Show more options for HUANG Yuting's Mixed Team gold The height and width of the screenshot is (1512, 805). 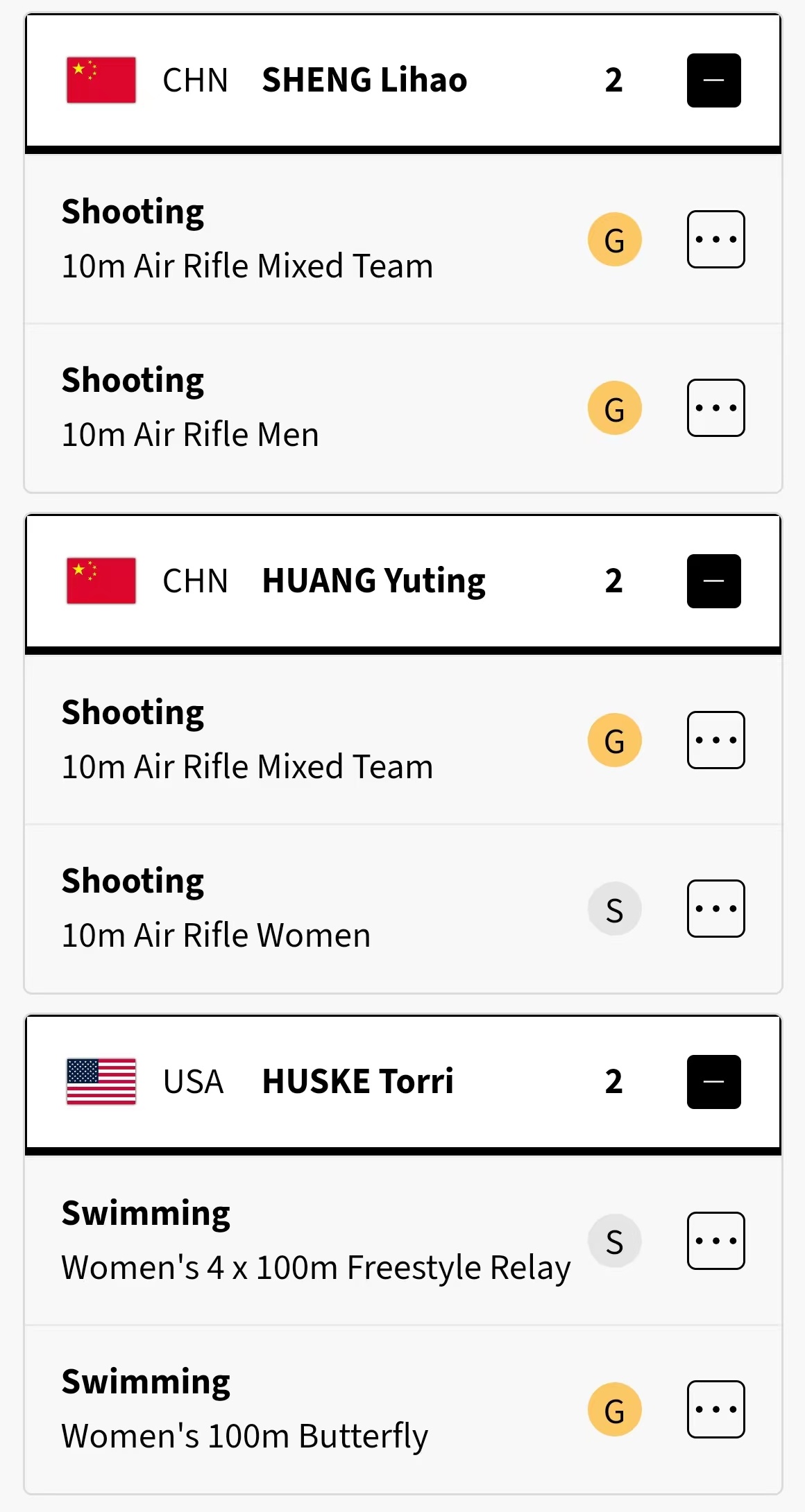(x=716, y=740)
